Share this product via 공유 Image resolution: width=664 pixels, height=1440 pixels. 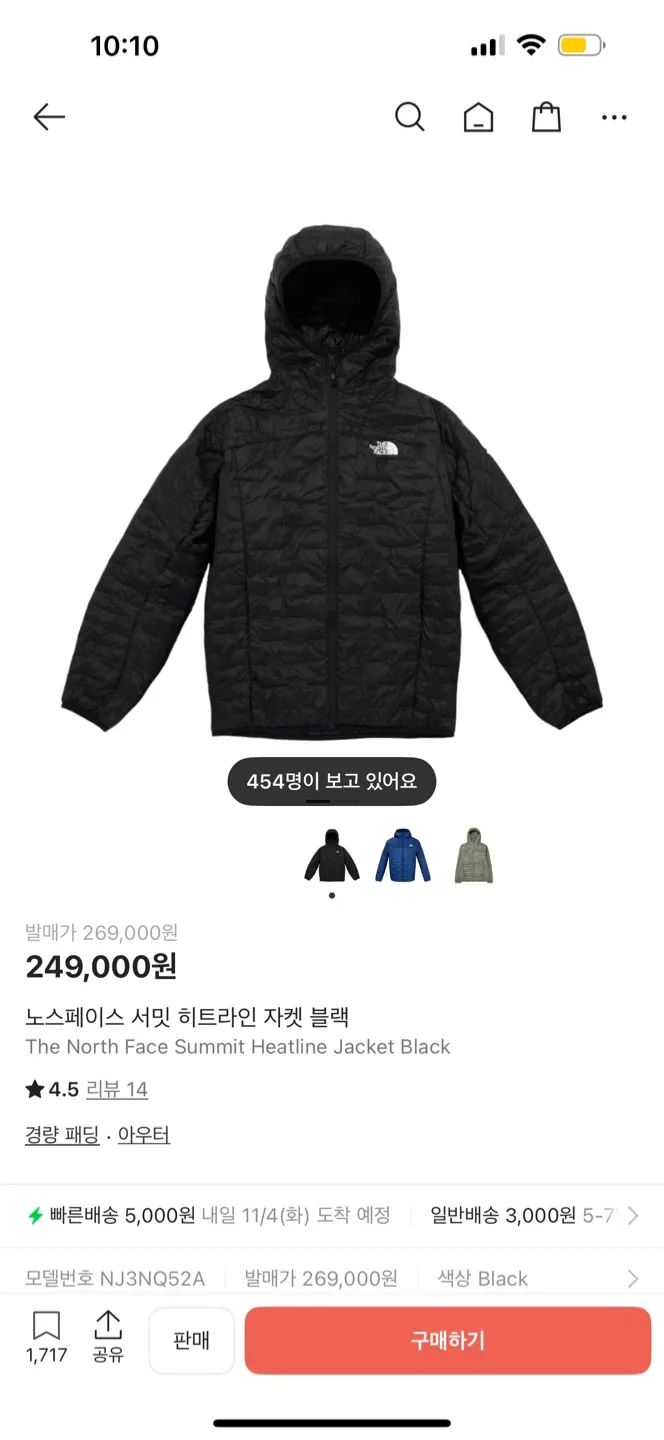(x=107, y=1338)
